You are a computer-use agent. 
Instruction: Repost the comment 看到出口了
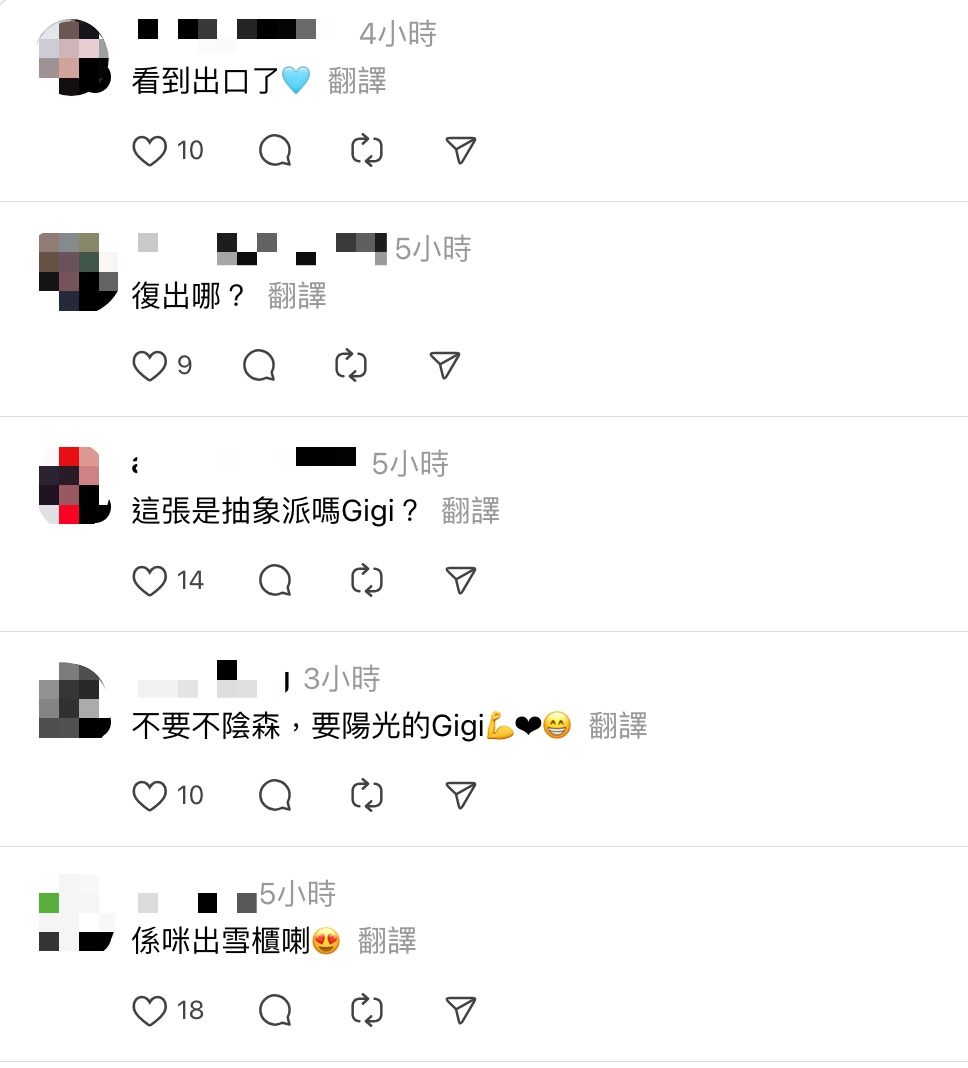point(367,151)
